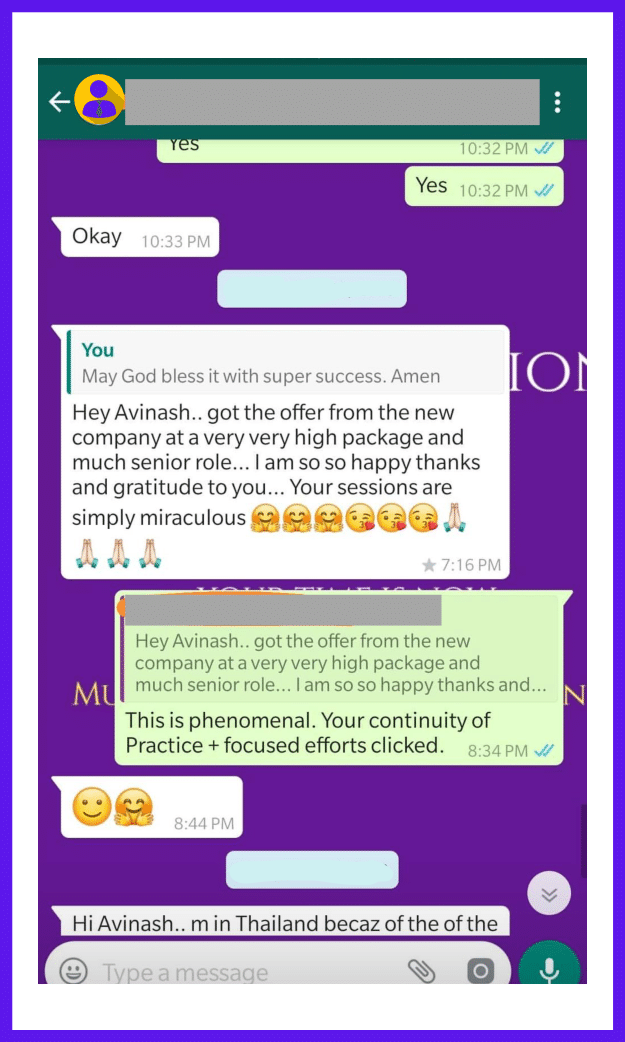Open the contact's profile picture
625x1042 pixels.
pos(99,100)
